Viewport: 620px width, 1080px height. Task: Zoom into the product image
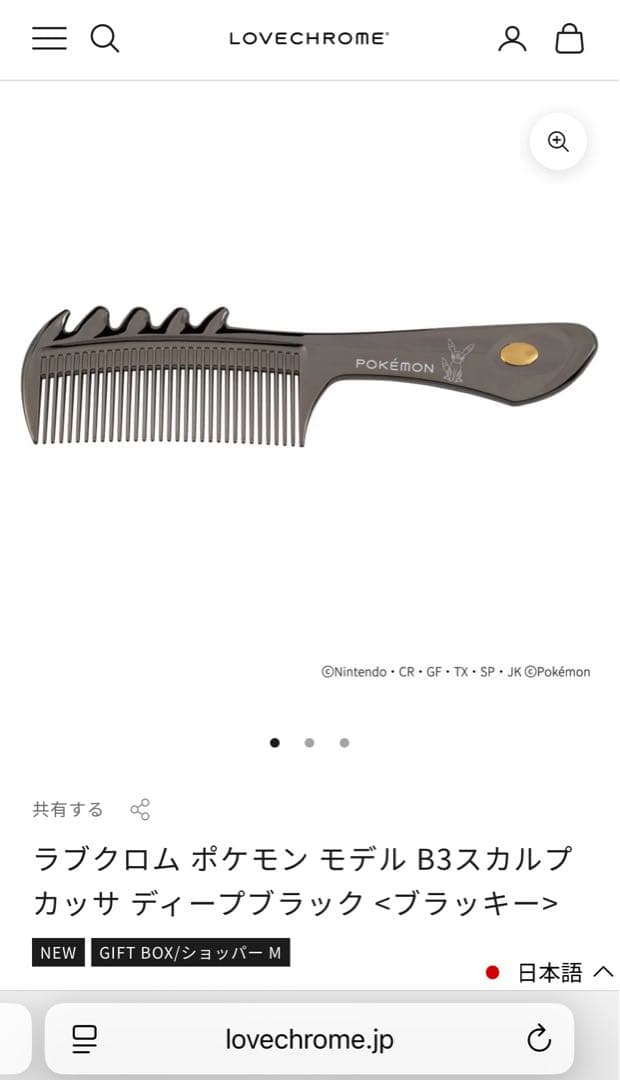[x=558, y=141]
